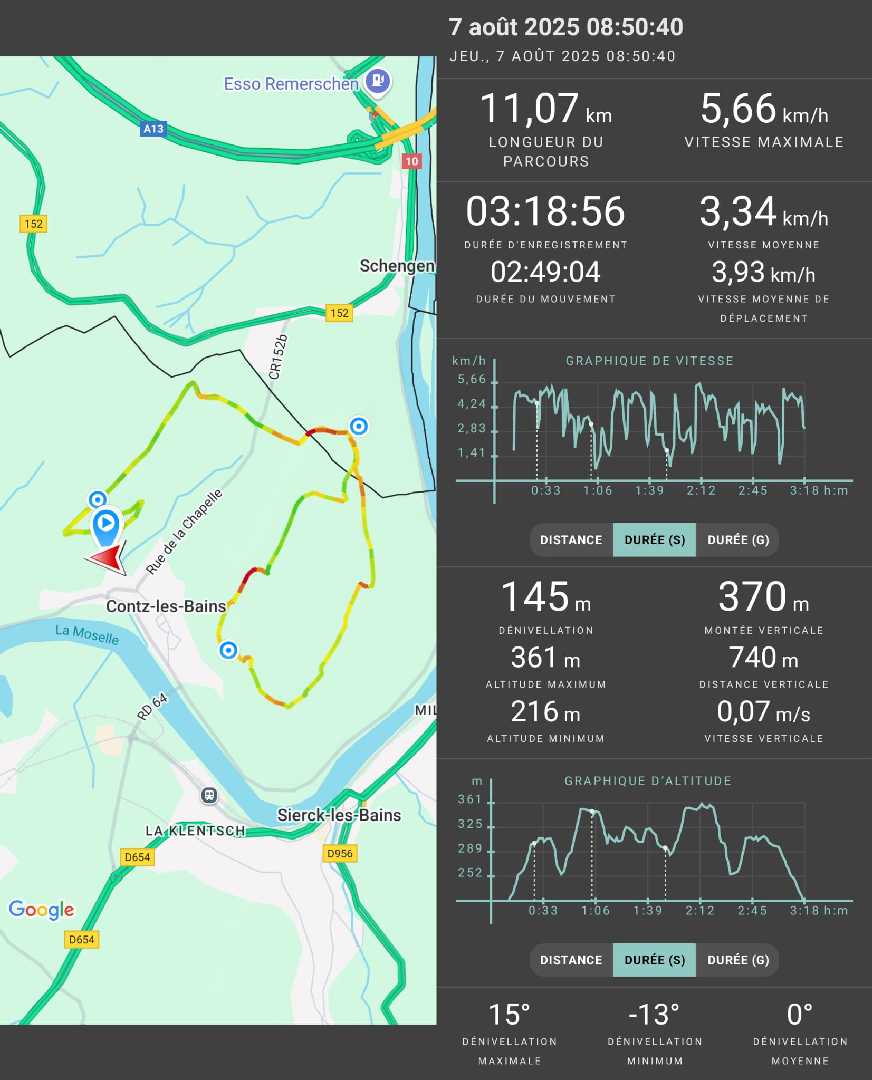The width and height of the screenshot is (872, 1080).
Task: Tap the waypoint marker near Schengen border
Action: [x=359, y=426]
